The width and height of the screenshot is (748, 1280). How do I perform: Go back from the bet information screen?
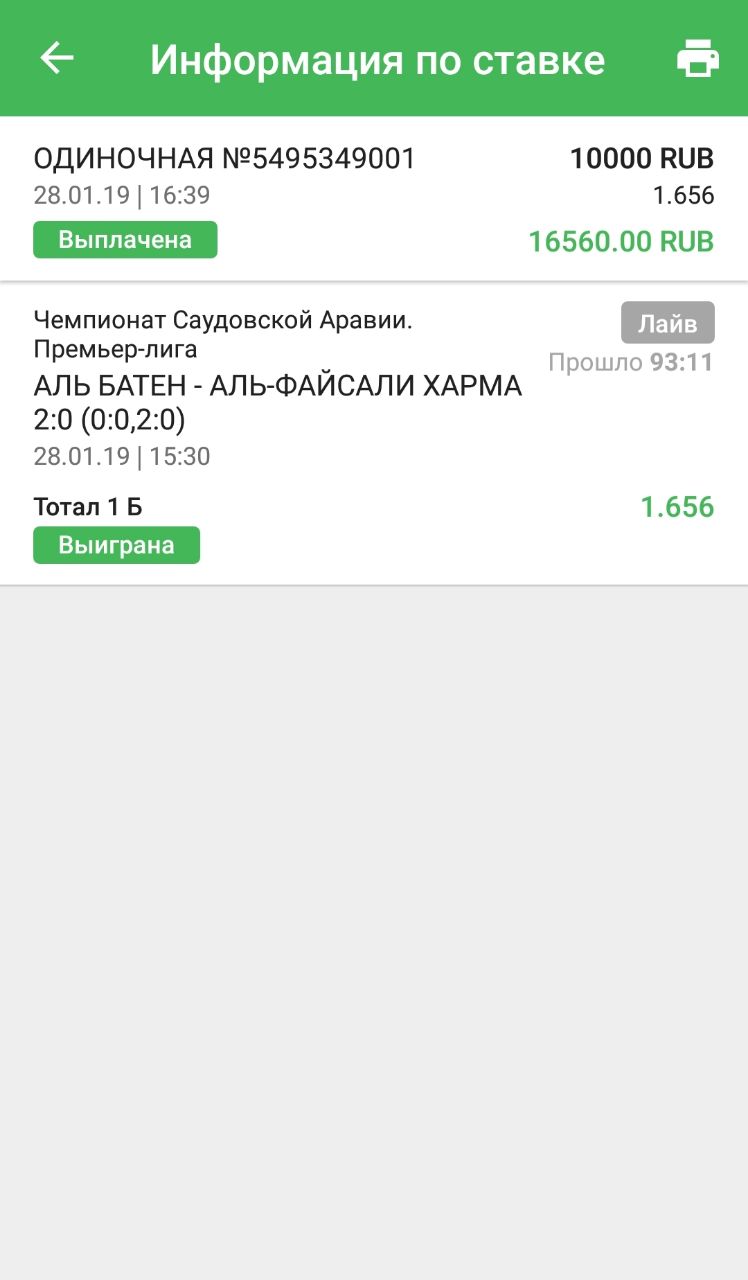coord(57,58)
